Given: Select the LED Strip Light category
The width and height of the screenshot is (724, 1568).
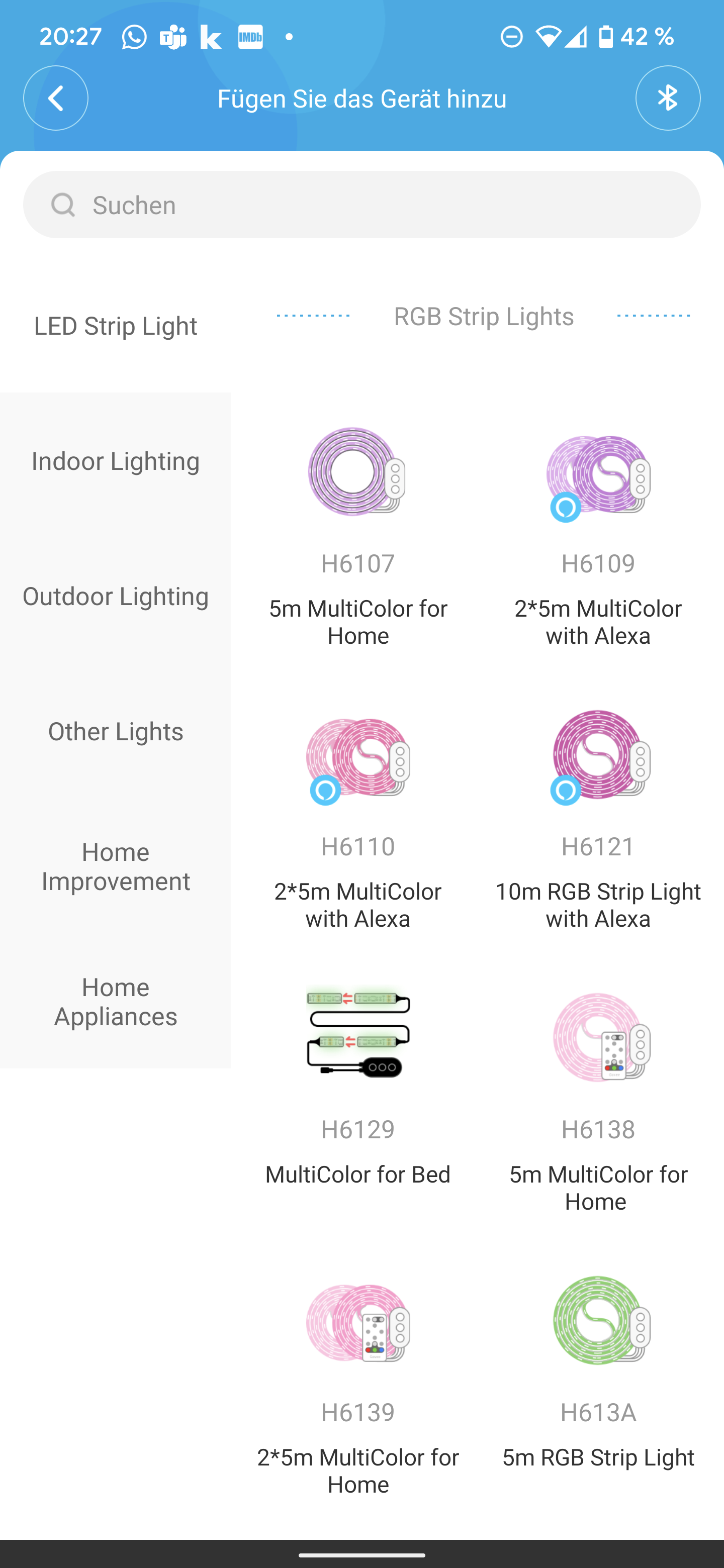Looking at the screenshot, I should (x=116, y=326).
